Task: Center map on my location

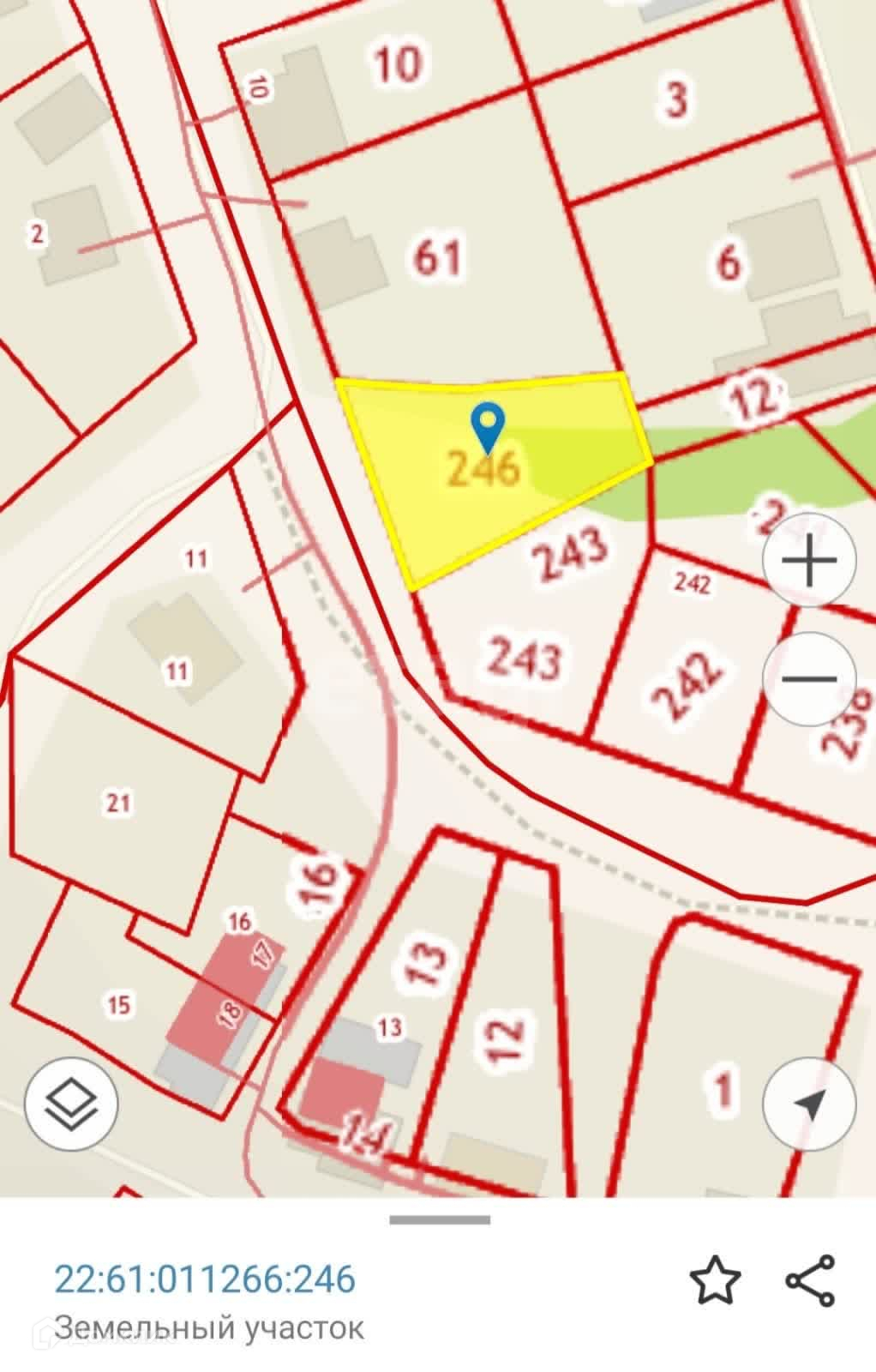Action: pos(809,1105)
